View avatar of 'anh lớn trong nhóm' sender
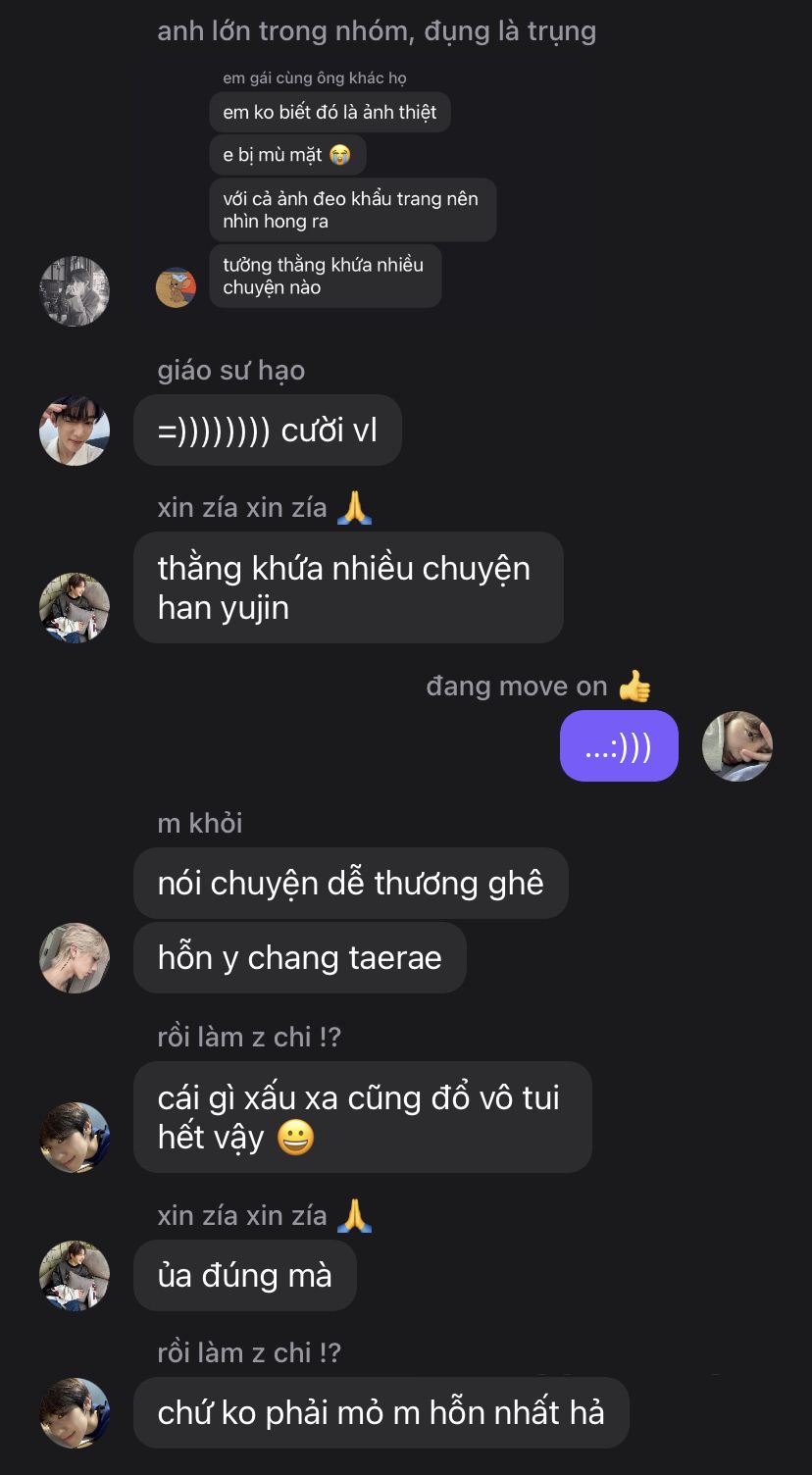The width and height of the screenshot is (812, 1475). point(74,290)
